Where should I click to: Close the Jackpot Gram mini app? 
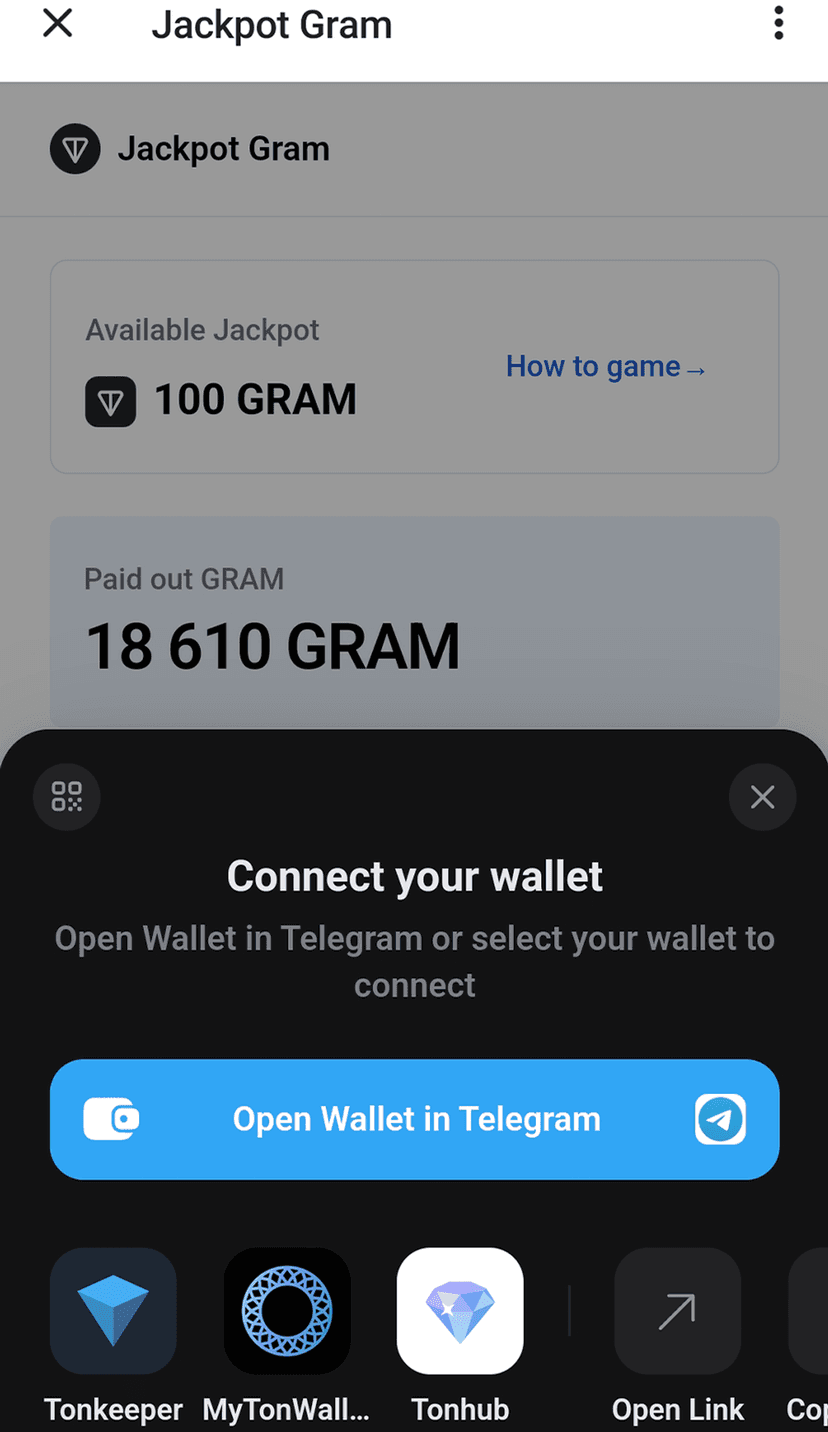tap(58, 24)
